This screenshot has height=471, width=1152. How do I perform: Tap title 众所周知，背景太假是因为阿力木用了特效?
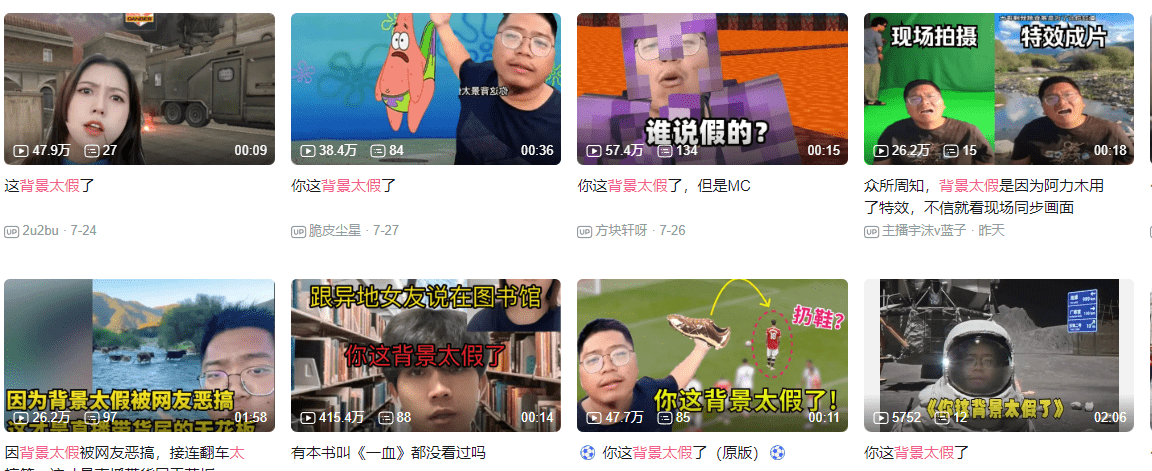click(x=984, y=186)
